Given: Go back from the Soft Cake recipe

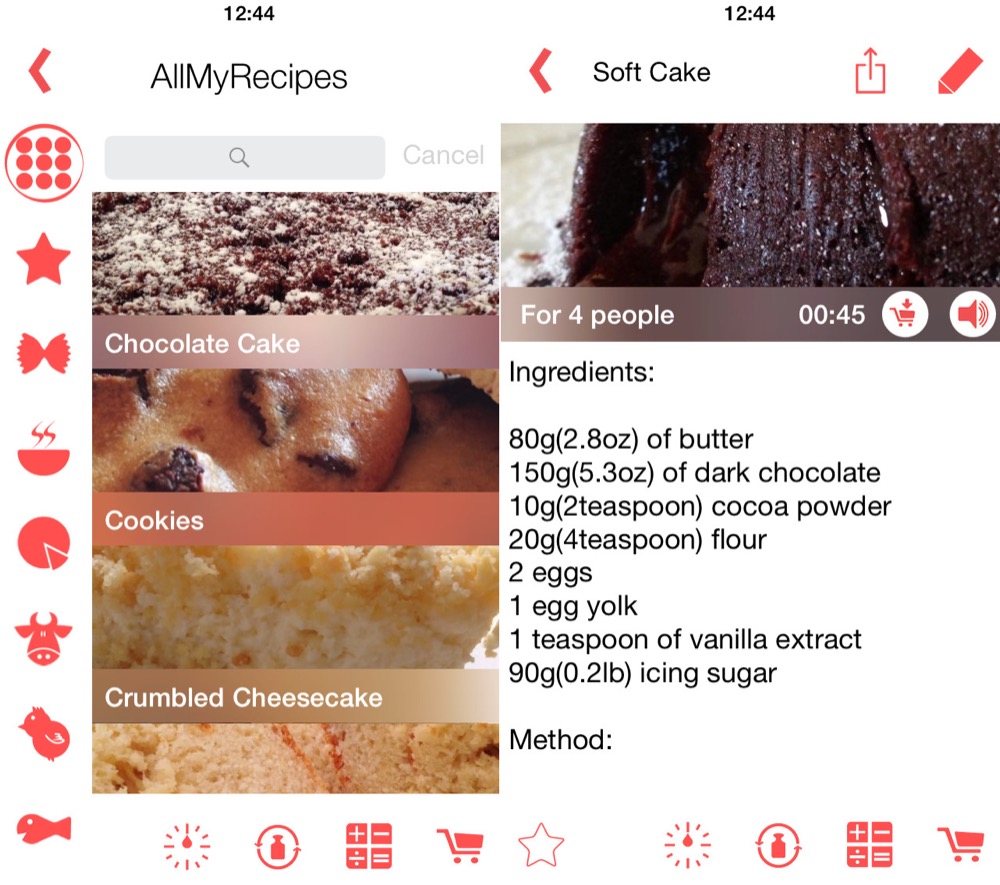Looking at the screenshot, I should [540, 72].
